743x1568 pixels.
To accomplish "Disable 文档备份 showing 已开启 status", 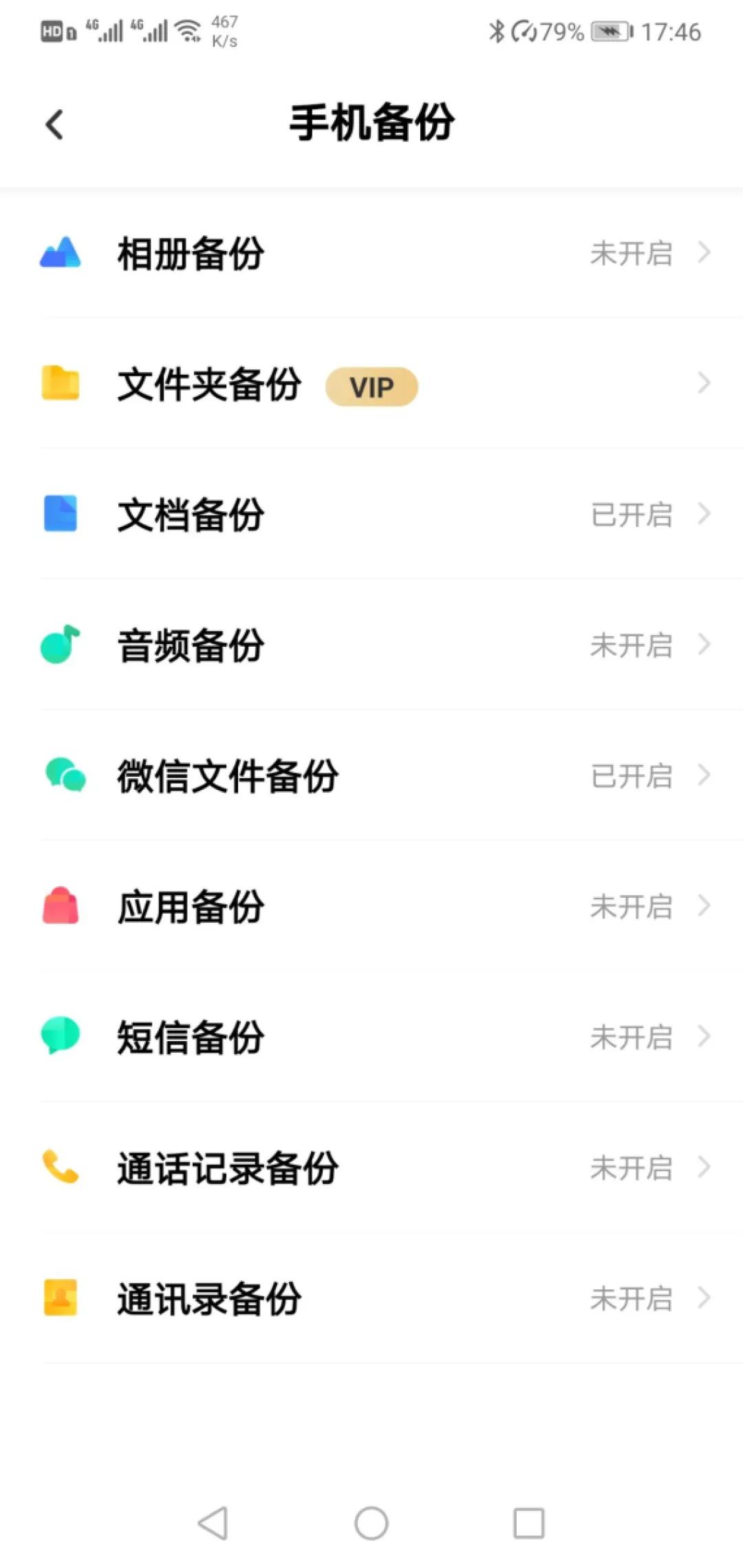I will coord(632,513).
